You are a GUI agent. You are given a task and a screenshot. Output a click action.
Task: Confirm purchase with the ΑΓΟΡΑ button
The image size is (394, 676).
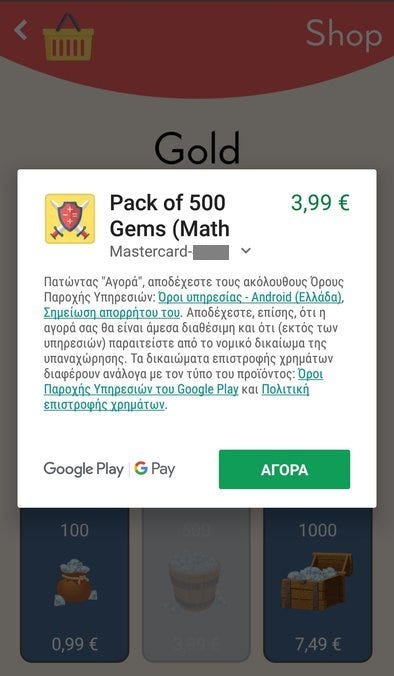click(x=284, y=469)
